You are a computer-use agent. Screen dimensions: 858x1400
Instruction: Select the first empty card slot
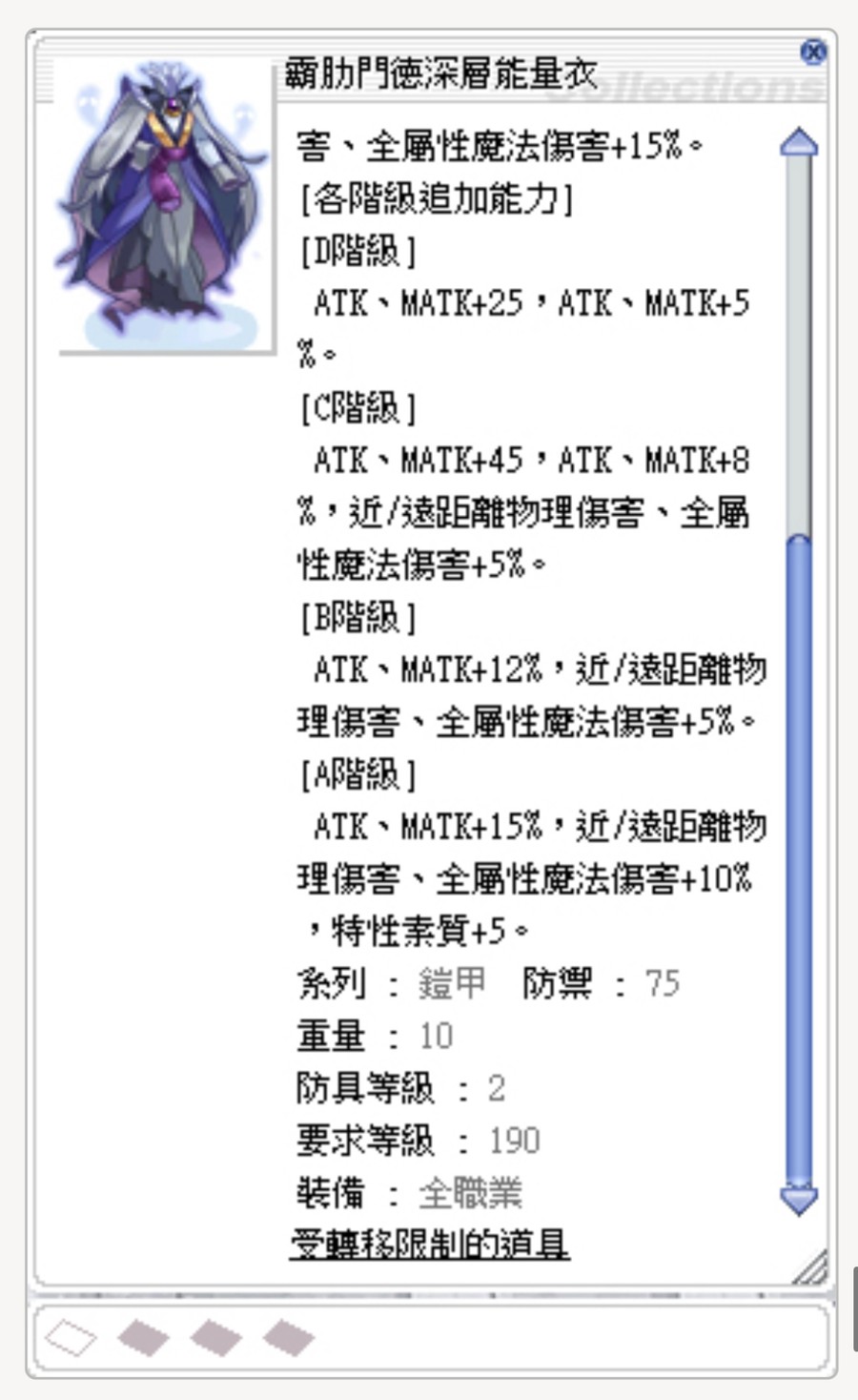71,1337
